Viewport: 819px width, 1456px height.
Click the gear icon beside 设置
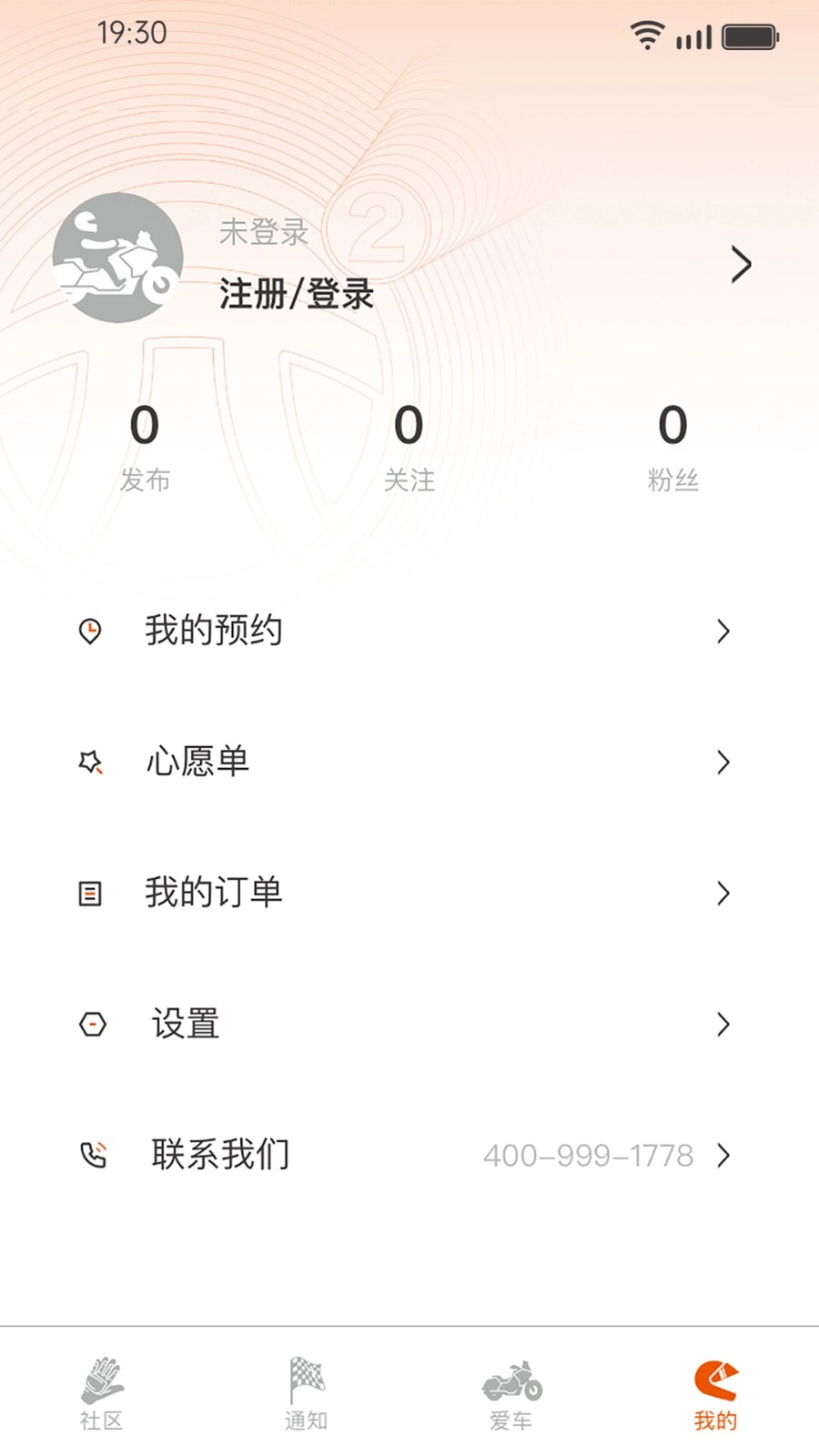(91, 1025)
